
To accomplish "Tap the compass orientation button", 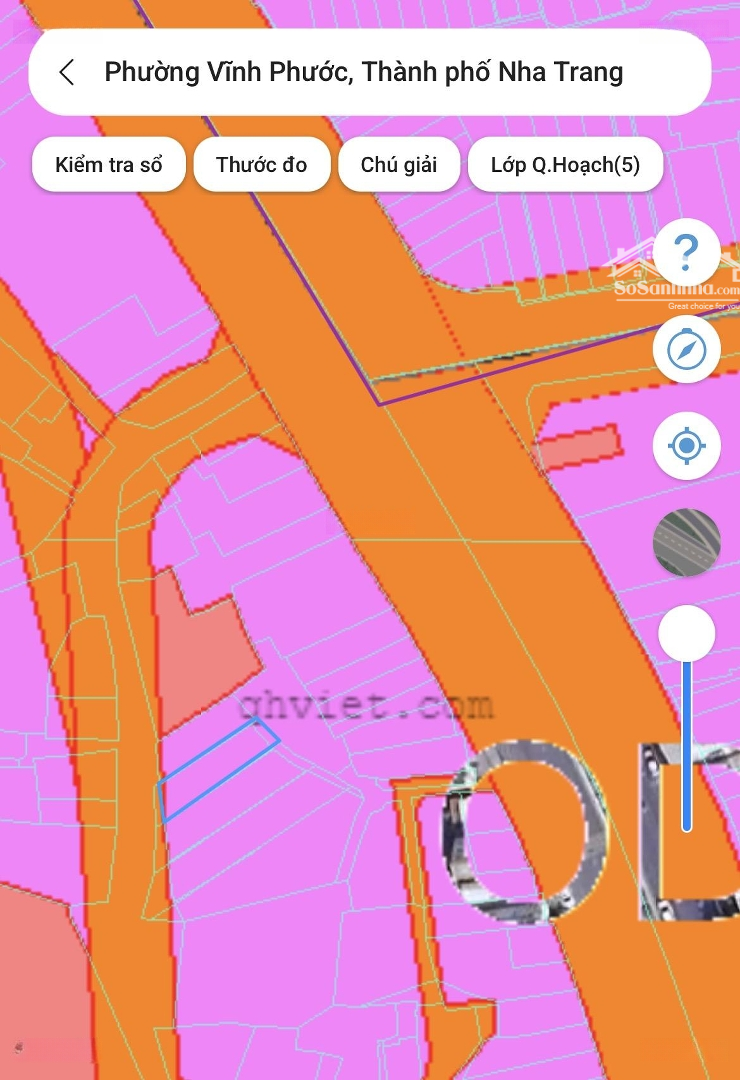I will [x=687, y=349].
